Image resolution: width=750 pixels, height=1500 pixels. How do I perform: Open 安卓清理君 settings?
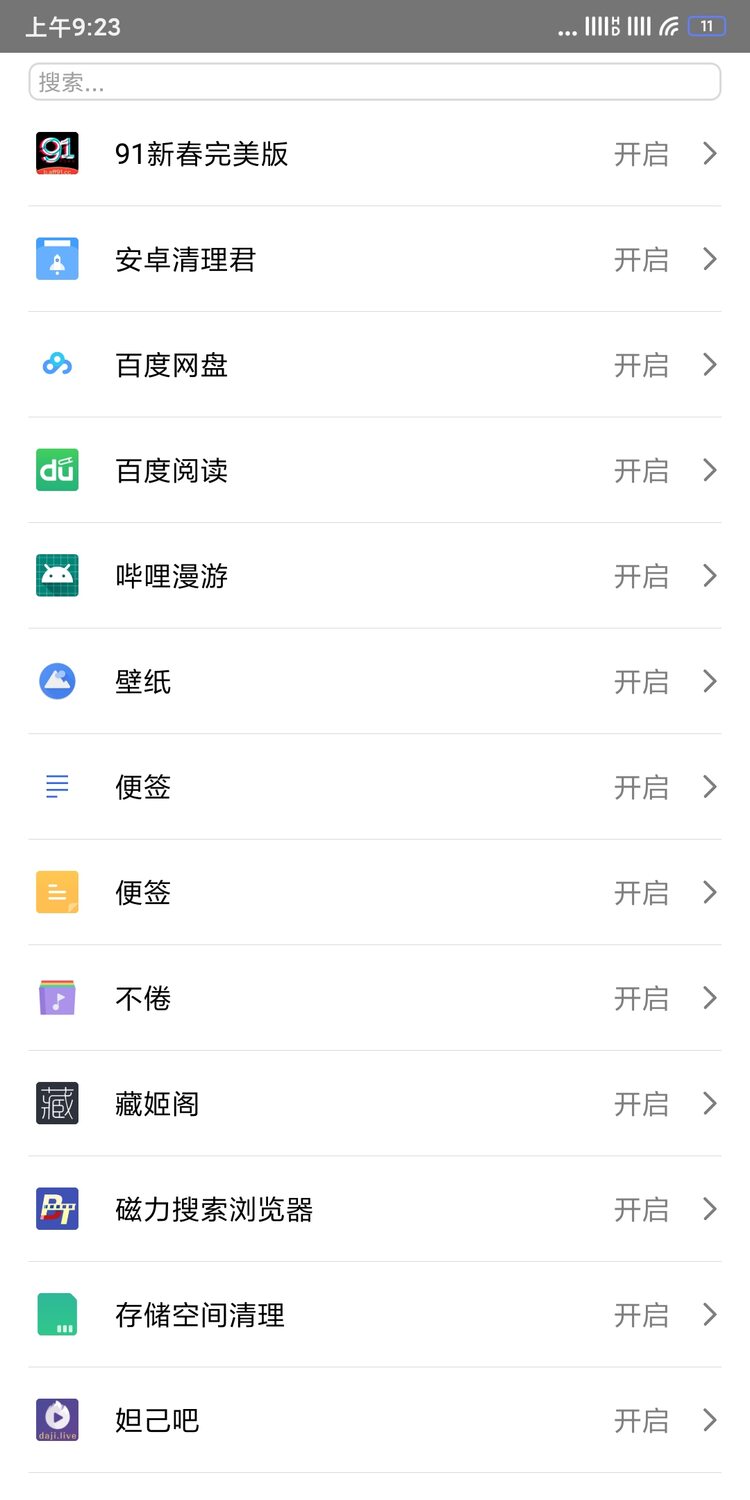pos(374,260)
